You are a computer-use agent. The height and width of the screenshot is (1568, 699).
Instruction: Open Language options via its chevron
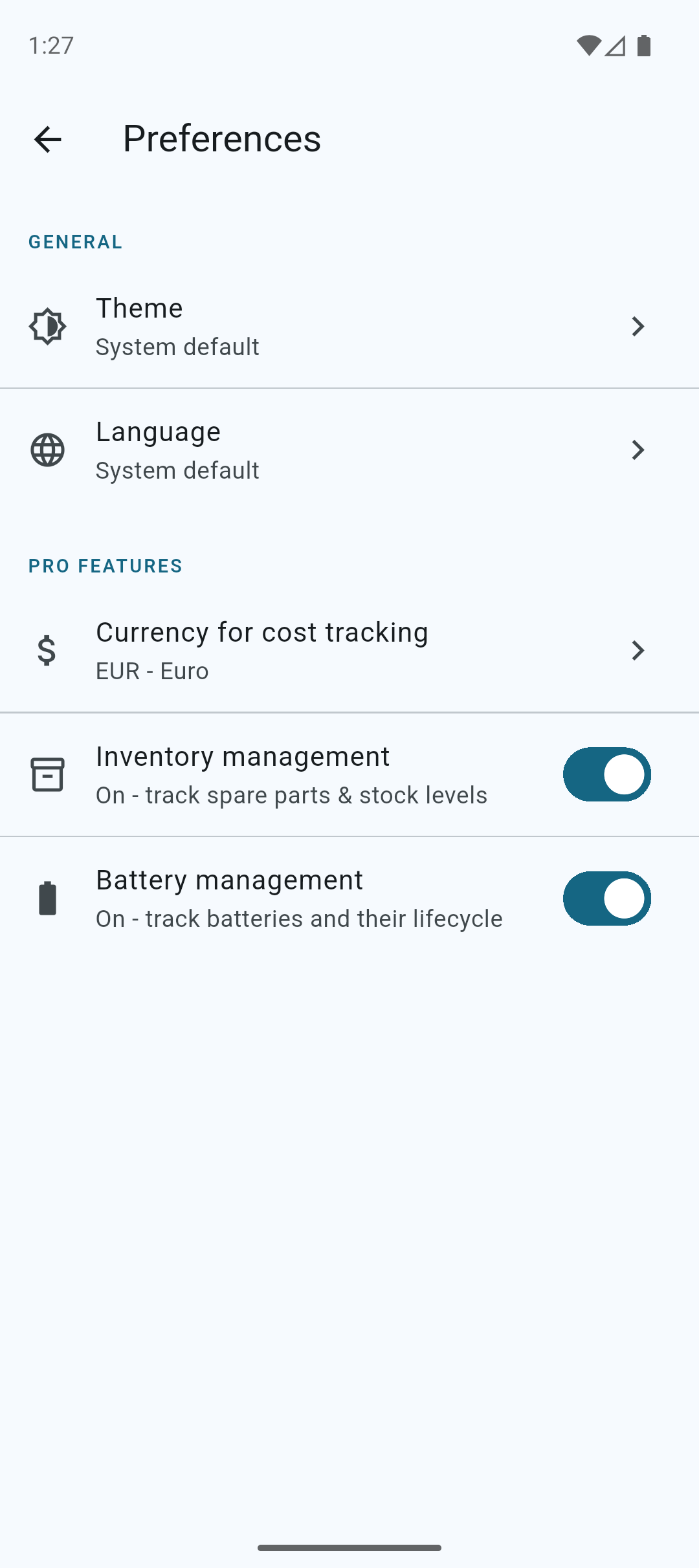click(638, 450)
